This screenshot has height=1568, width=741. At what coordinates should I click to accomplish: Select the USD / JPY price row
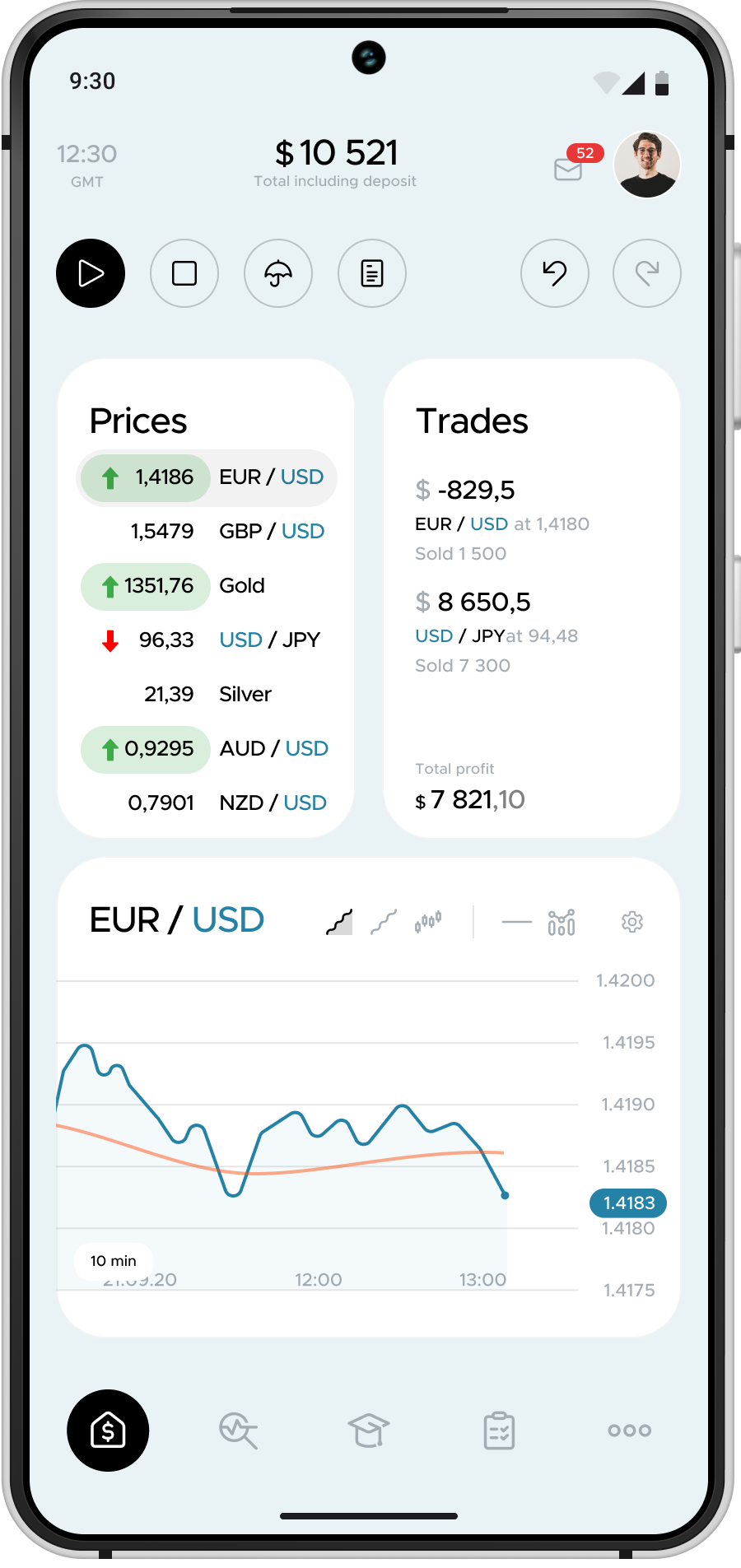click(x=207, y=640)
